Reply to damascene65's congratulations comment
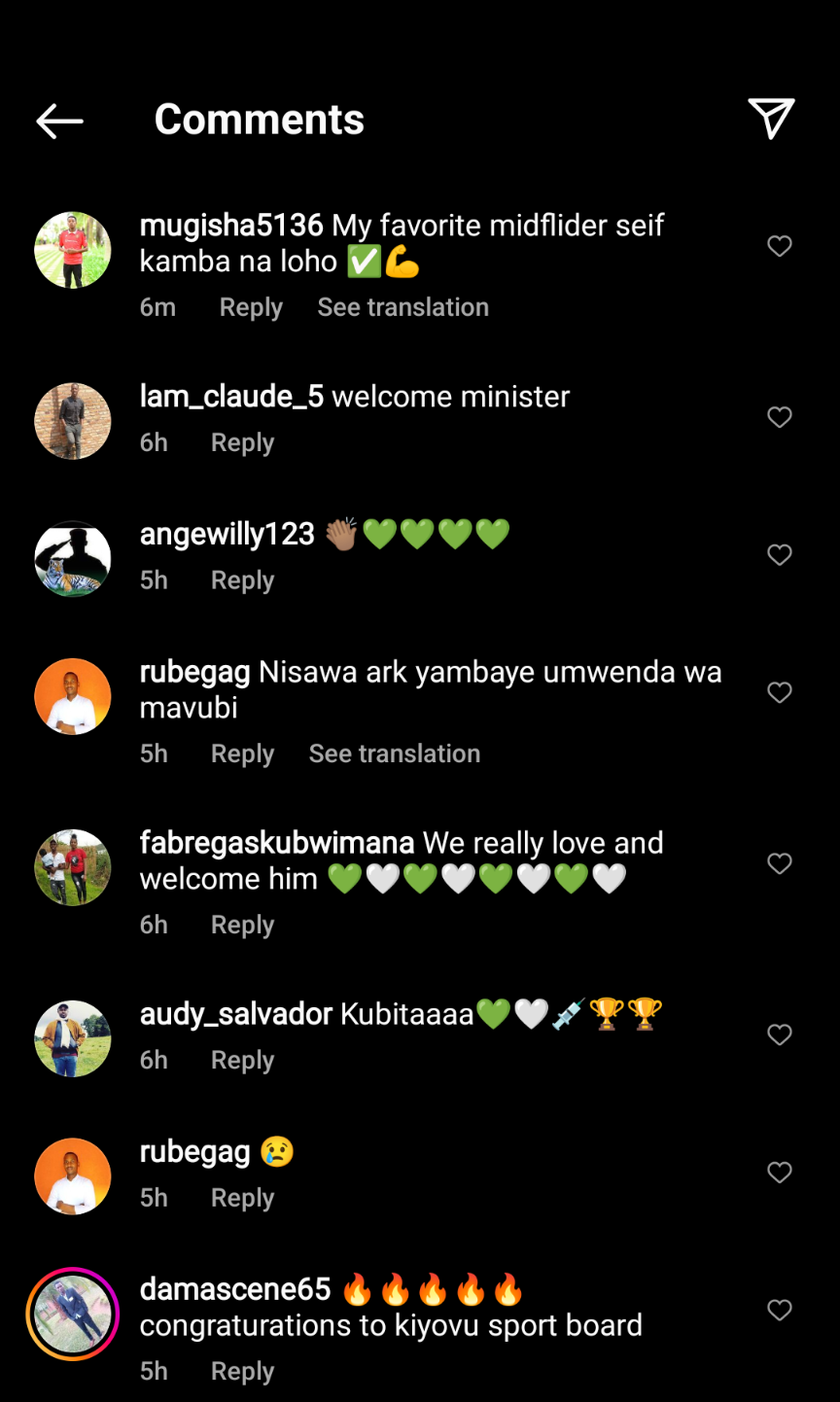 point(242,1371)
